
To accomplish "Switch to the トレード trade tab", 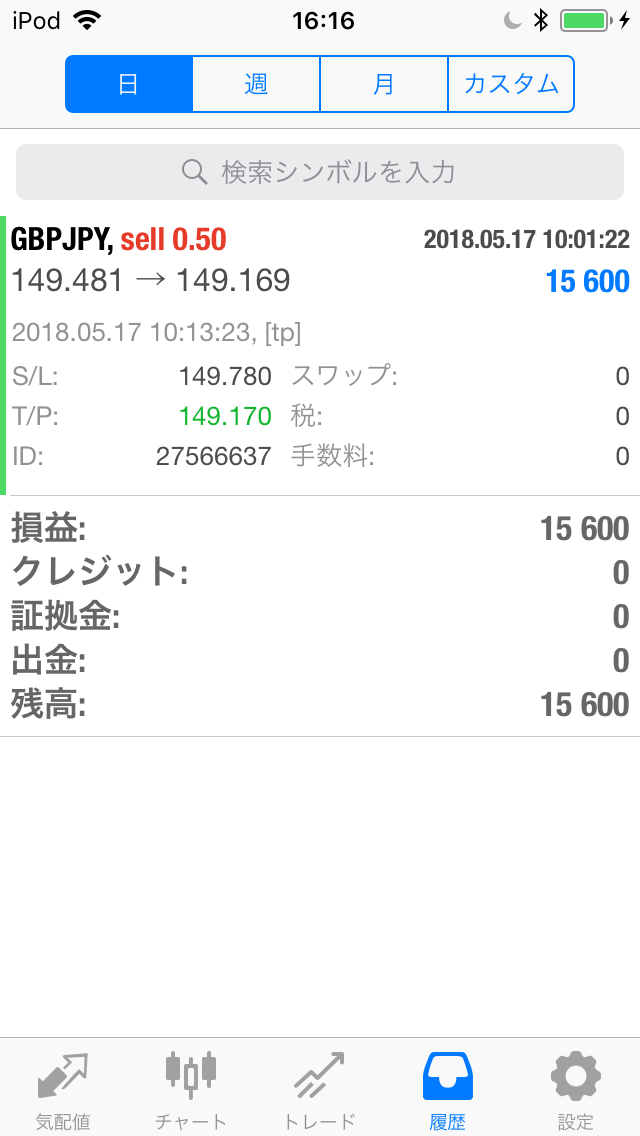I will [319, 1090].
